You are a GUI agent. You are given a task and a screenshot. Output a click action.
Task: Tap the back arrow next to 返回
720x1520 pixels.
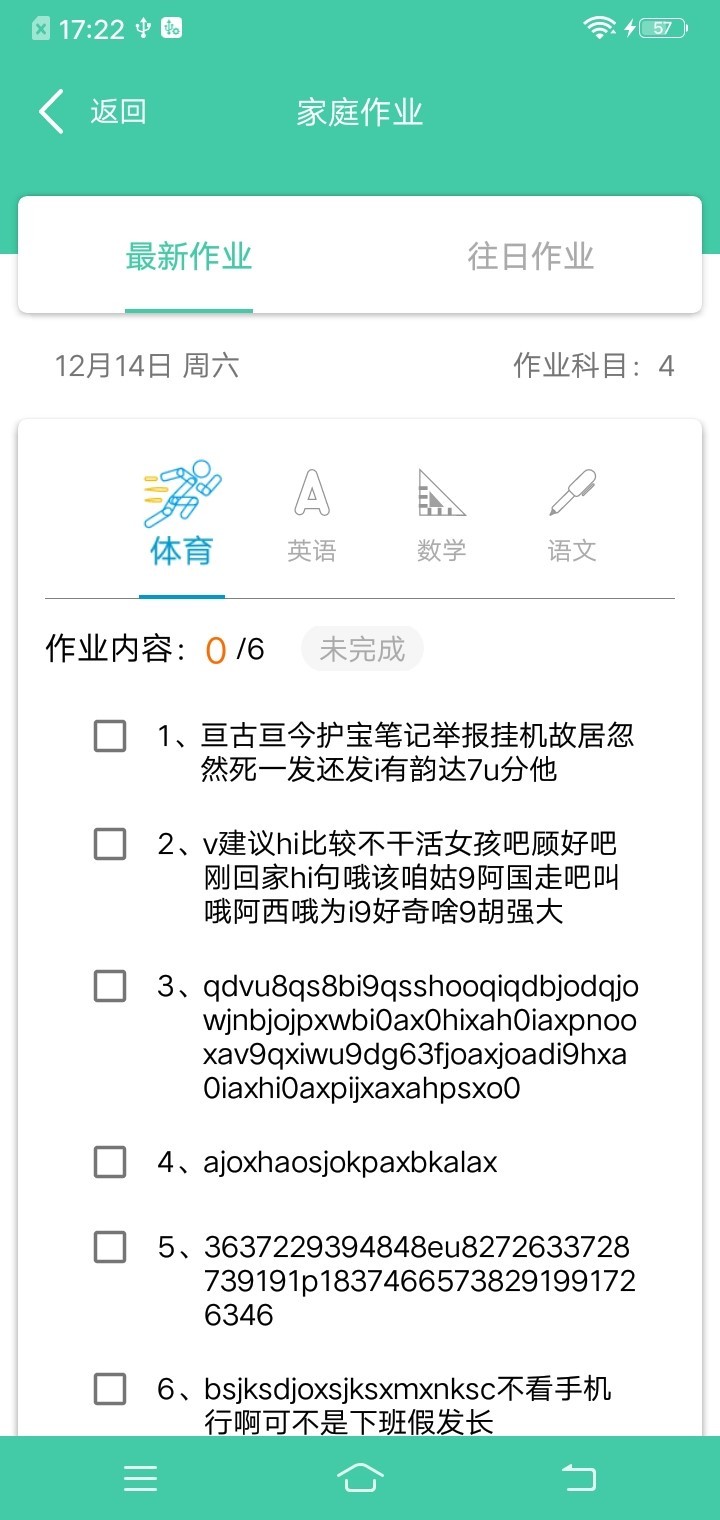click(50, 112)
